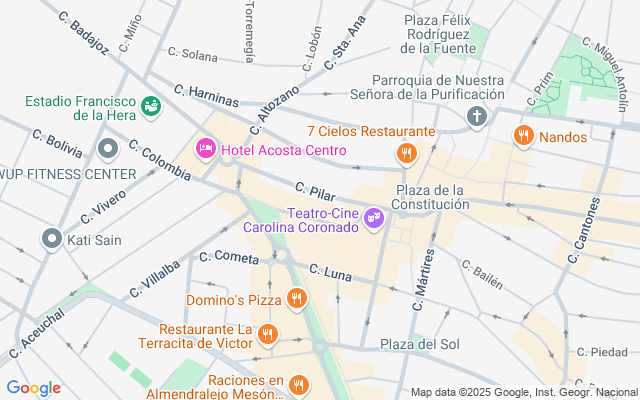This screenshot has width=640, height=400.
Task: Open the Google logo link
Action: (x=34, y=388)
